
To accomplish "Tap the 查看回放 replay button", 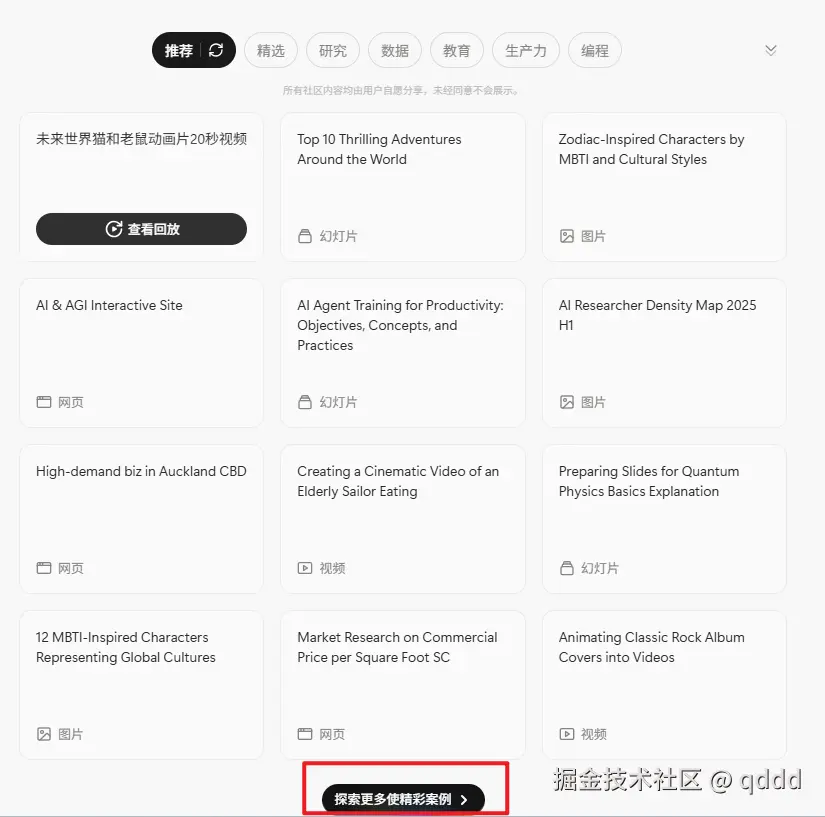I will pyautogui.click(x=141, y=229).
